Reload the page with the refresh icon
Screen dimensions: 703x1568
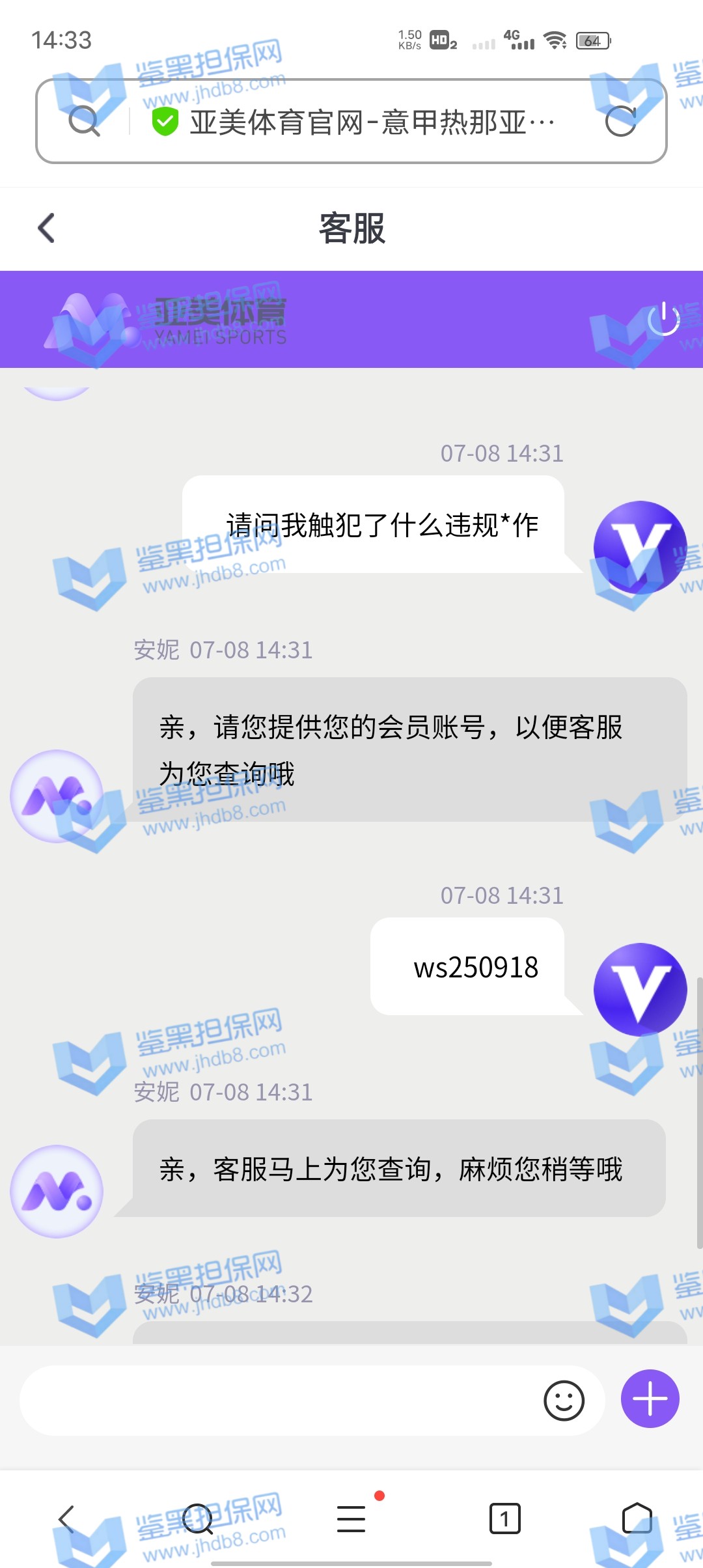coord(620,121)
